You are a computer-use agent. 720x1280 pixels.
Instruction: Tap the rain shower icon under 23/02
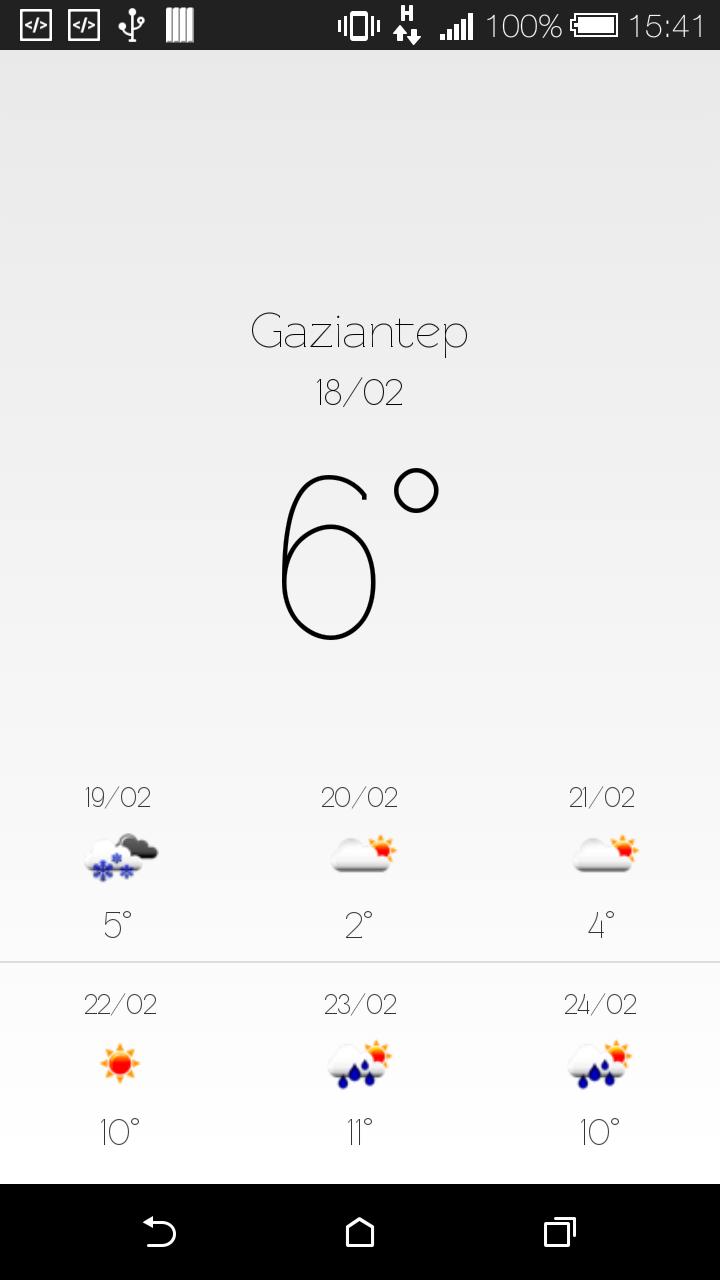point(361,1063)
